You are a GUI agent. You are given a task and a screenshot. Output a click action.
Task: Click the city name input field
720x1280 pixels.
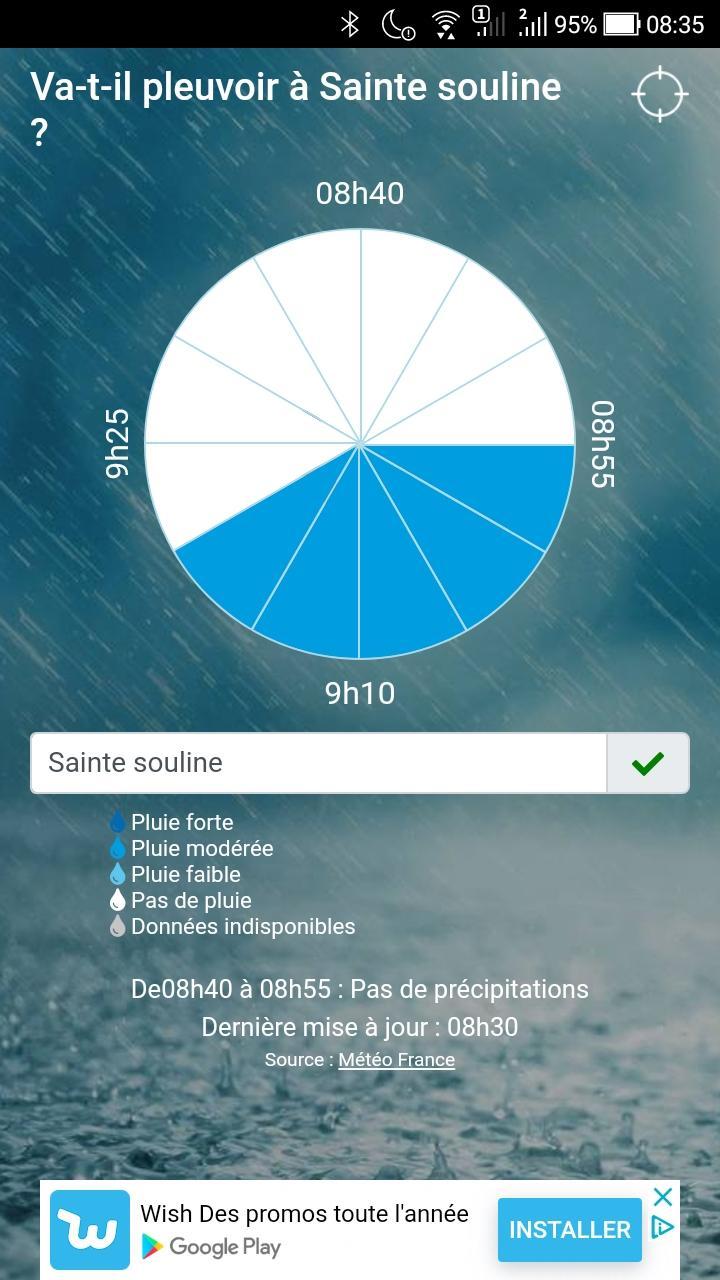(x=320, y=762)
